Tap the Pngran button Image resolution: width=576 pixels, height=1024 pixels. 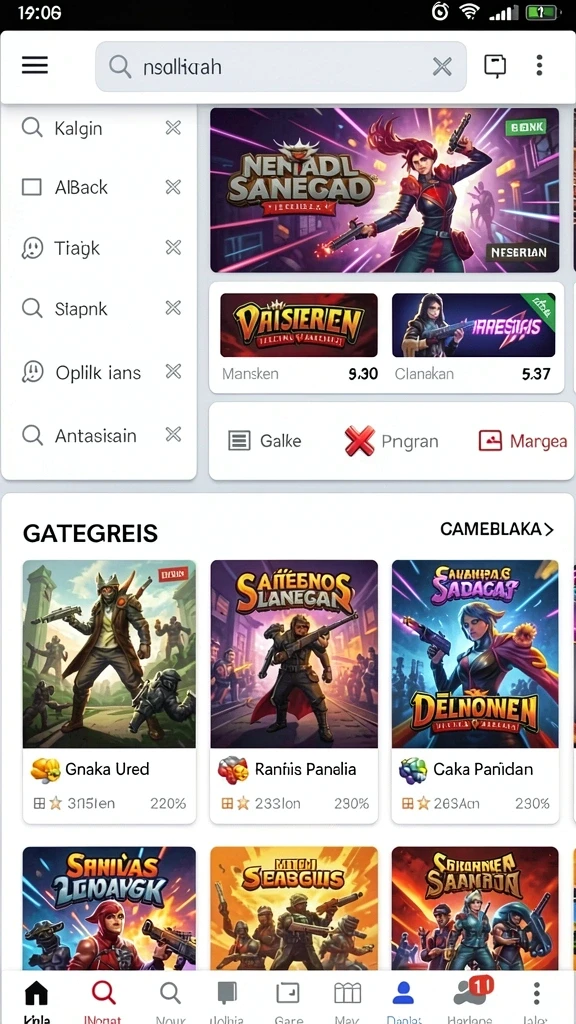tap(391, 441)
